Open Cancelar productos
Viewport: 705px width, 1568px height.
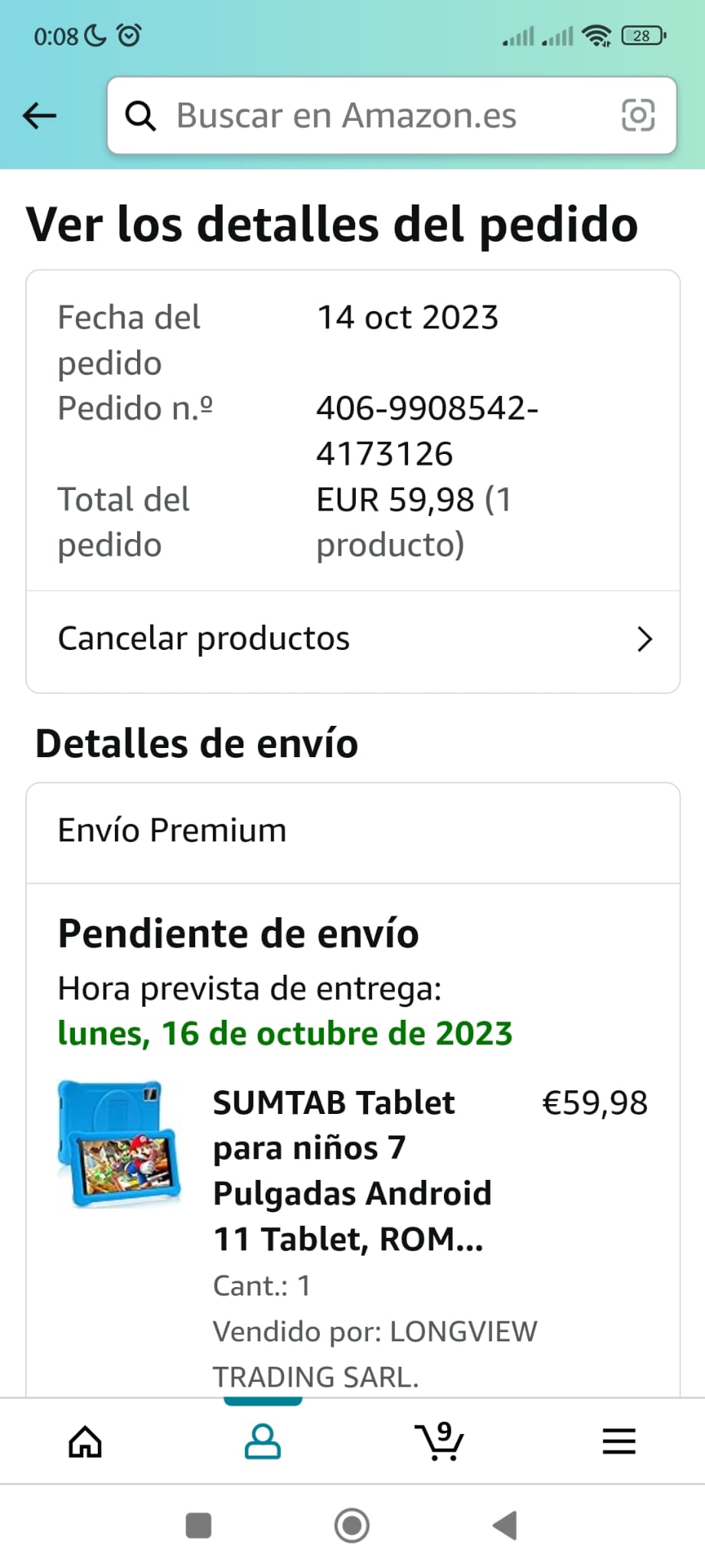pos(353,639)
